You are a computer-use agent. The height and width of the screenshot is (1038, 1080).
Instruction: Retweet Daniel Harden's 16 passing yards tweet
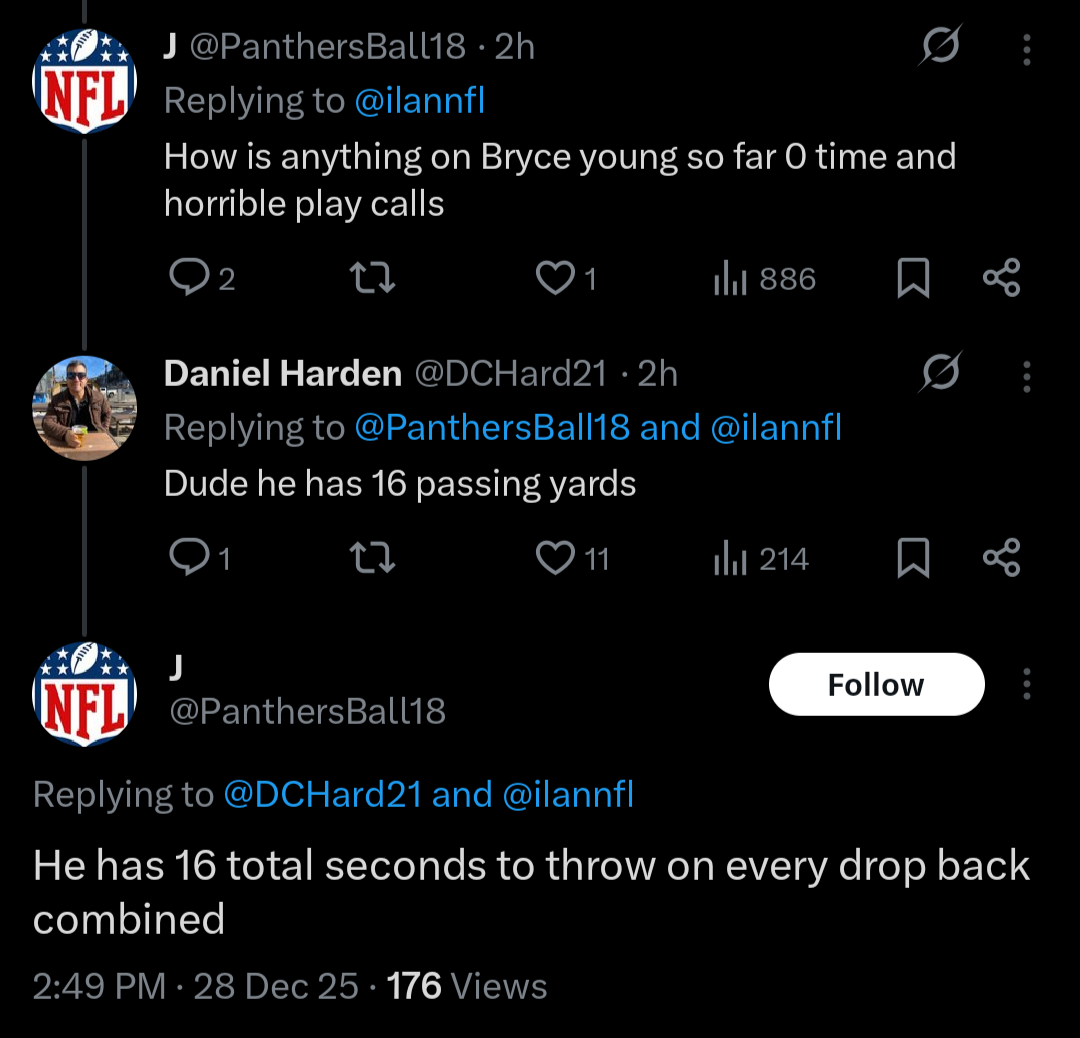click(377, 558)
